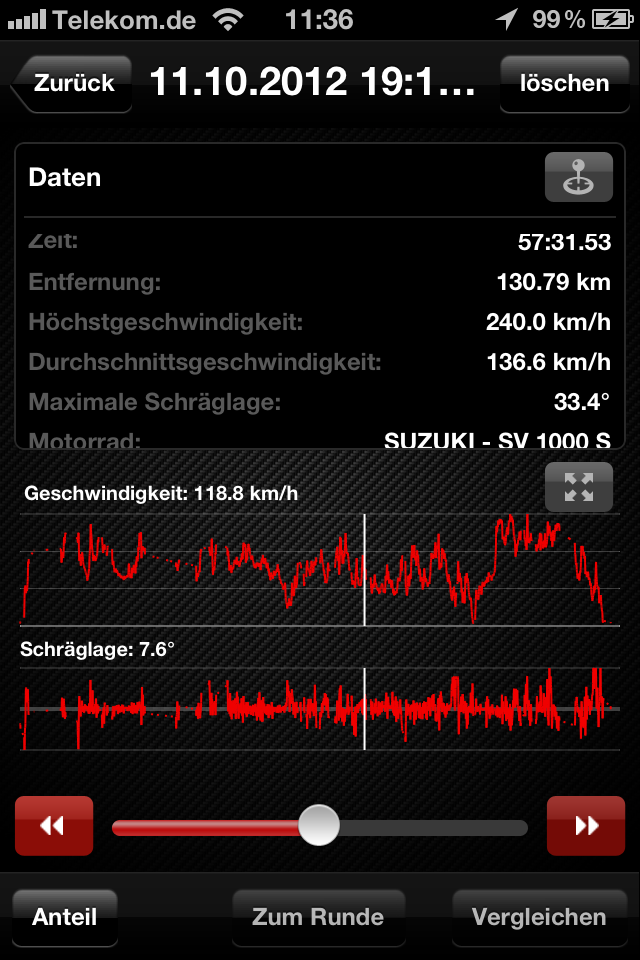Open Vergleichen to compare rides
The width and height of the screenshot is (640, 960).
pos(539,917)
